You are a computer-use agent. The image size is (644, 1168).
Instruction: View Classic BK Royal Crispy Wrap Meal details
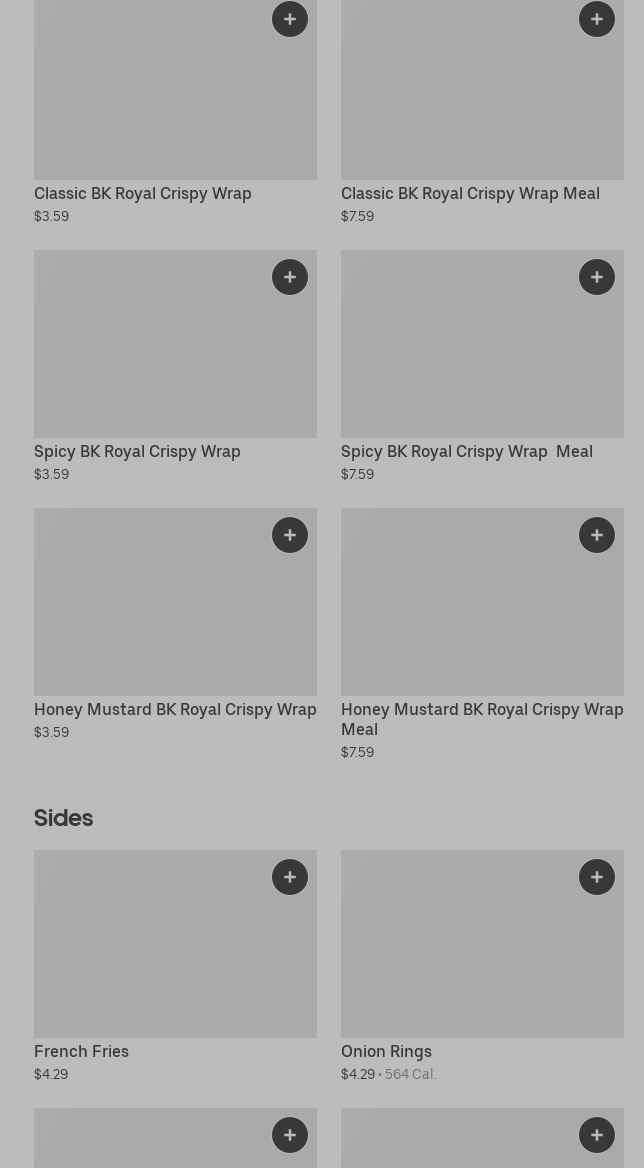coord(470,193)
